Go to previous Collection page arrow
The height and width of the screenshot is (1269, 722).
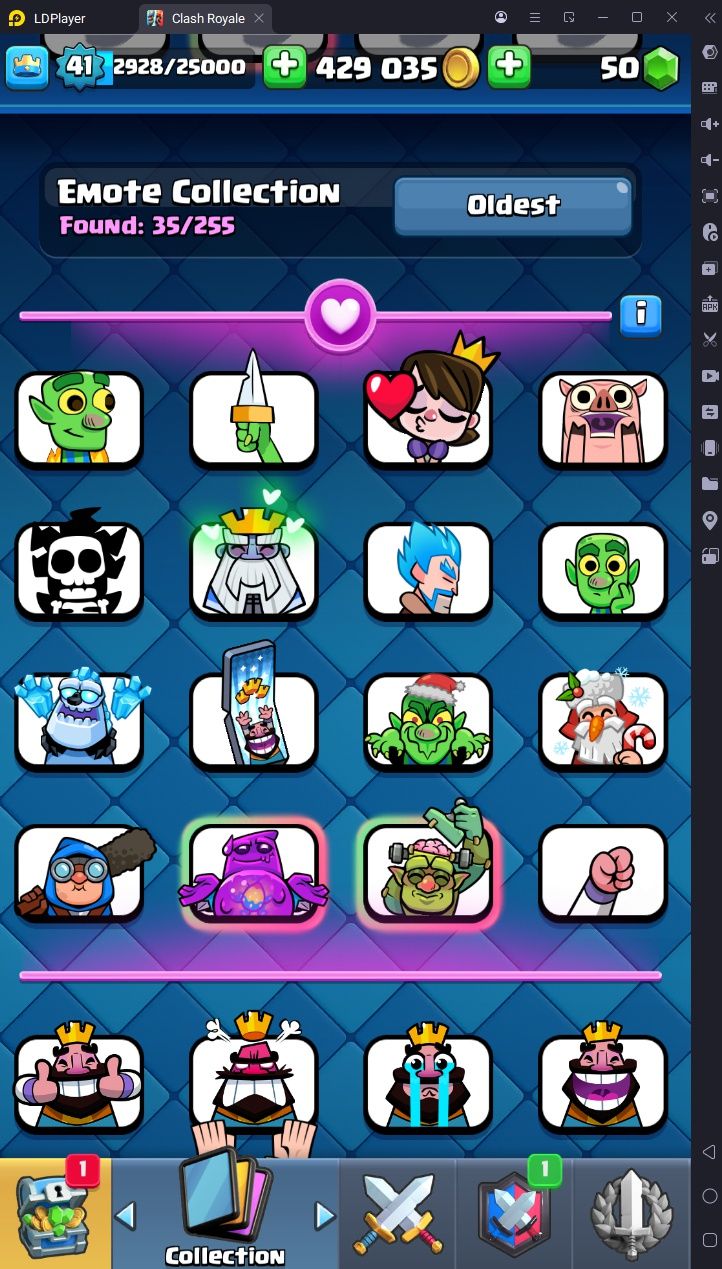125,1216
